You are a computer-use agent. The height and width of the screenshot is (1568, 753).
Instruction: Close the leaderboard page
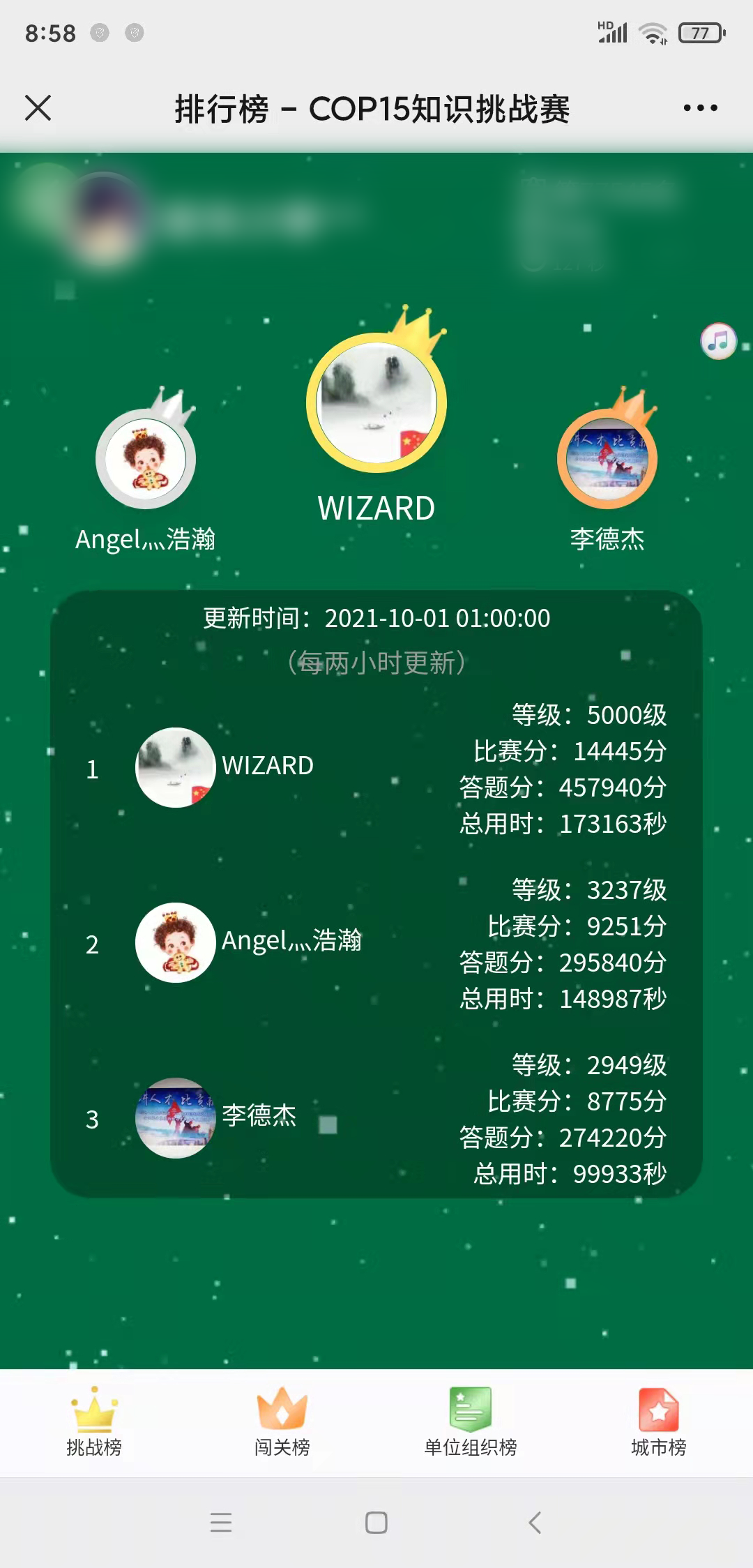click(x=38, y=108)
